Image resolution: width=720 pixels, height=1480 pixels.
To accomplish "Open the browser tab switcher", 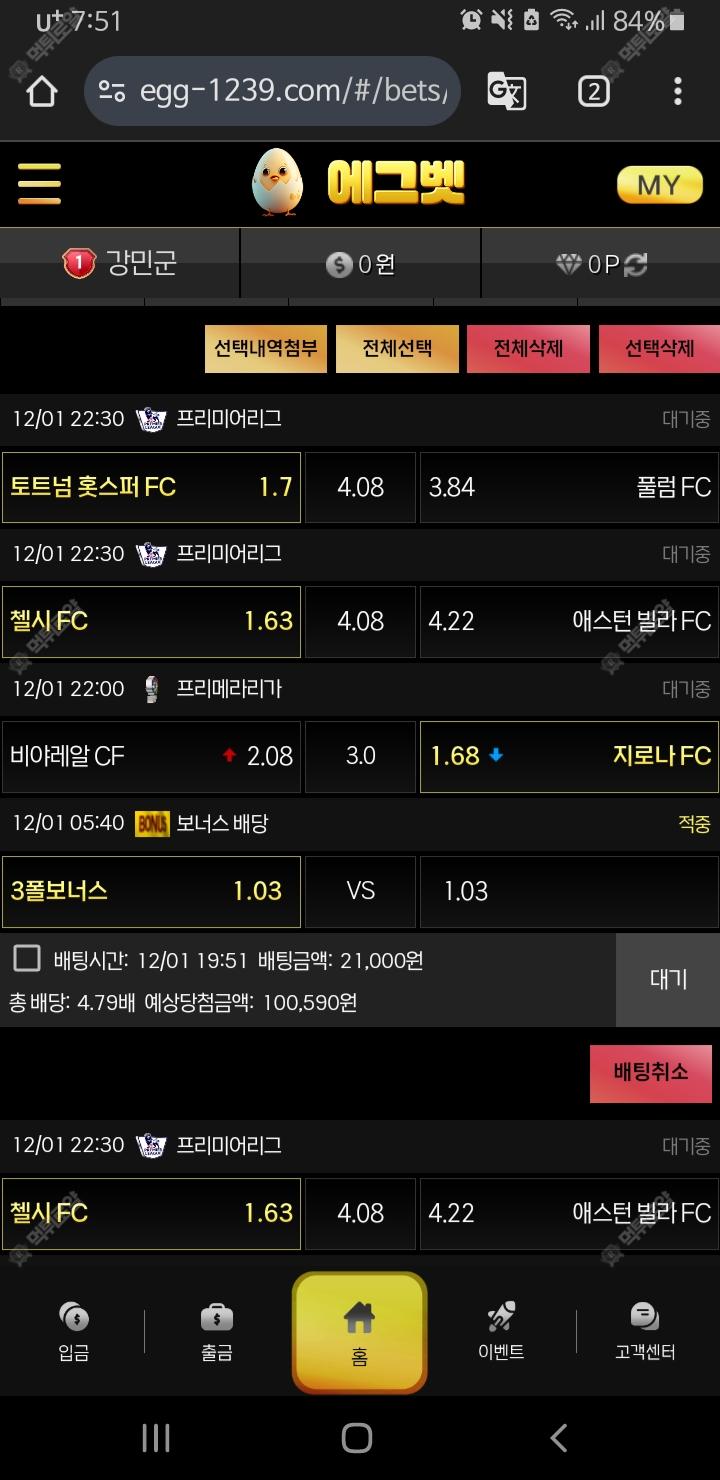I will click(593, 92).
